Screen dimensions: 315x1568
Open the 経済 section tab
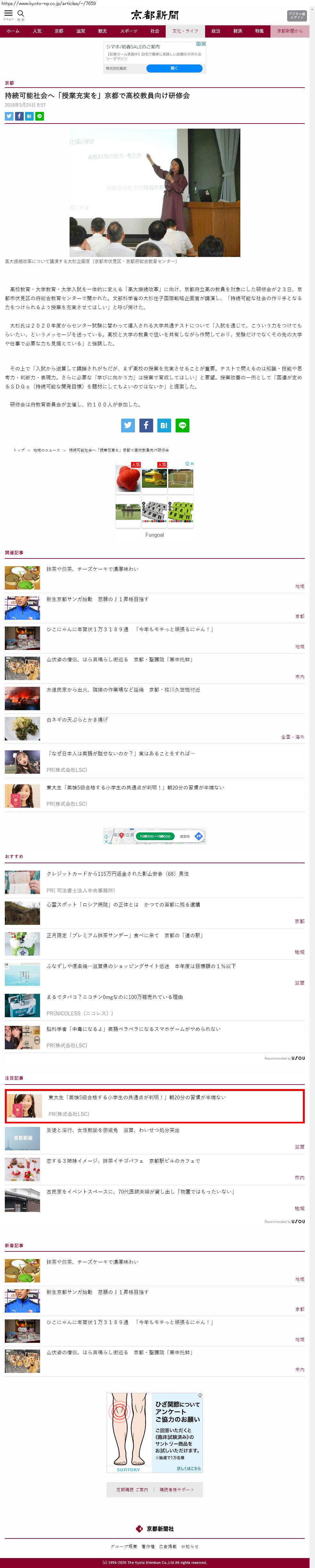coord(238,31)
